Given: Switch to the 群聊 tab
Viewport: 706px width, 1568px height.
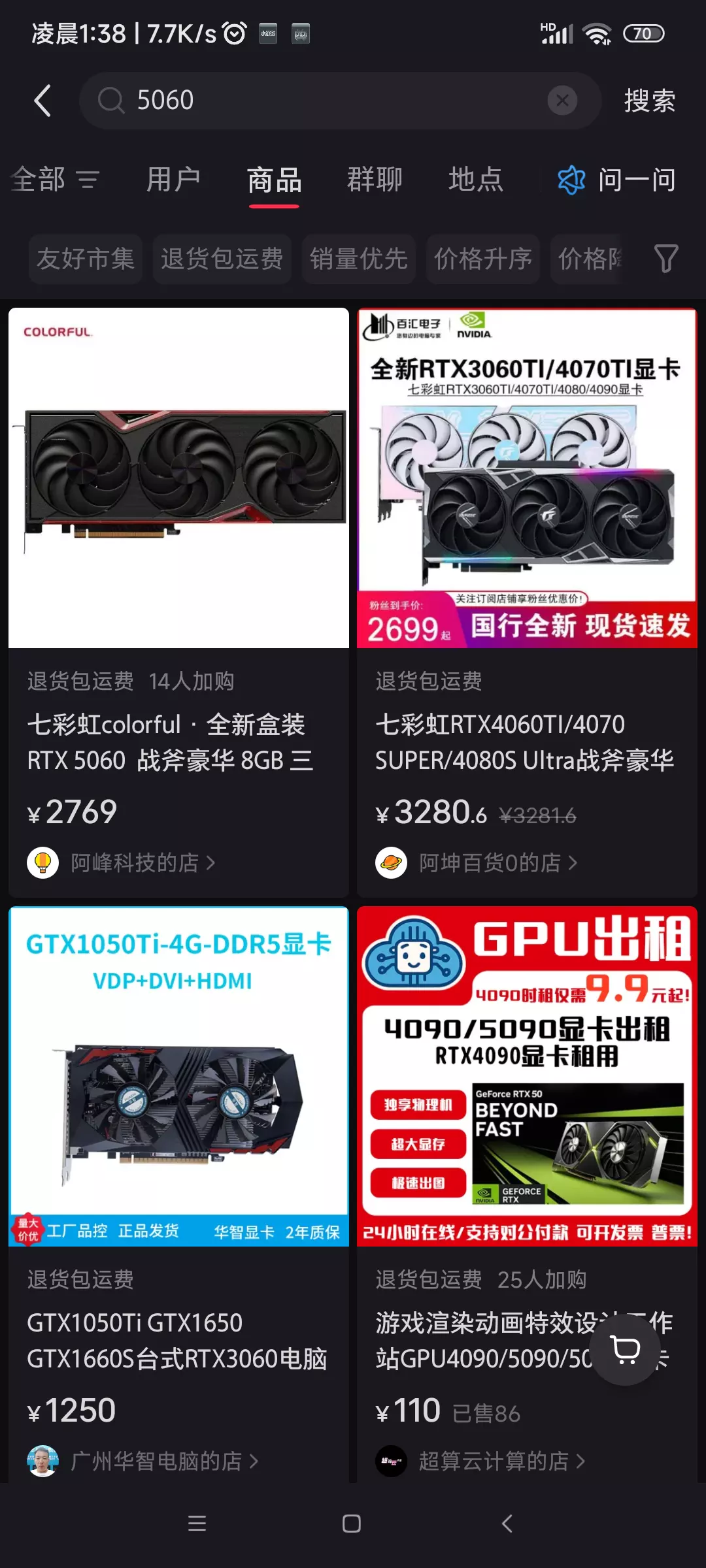Looking at the screenshot, I should tap(375, 180).
